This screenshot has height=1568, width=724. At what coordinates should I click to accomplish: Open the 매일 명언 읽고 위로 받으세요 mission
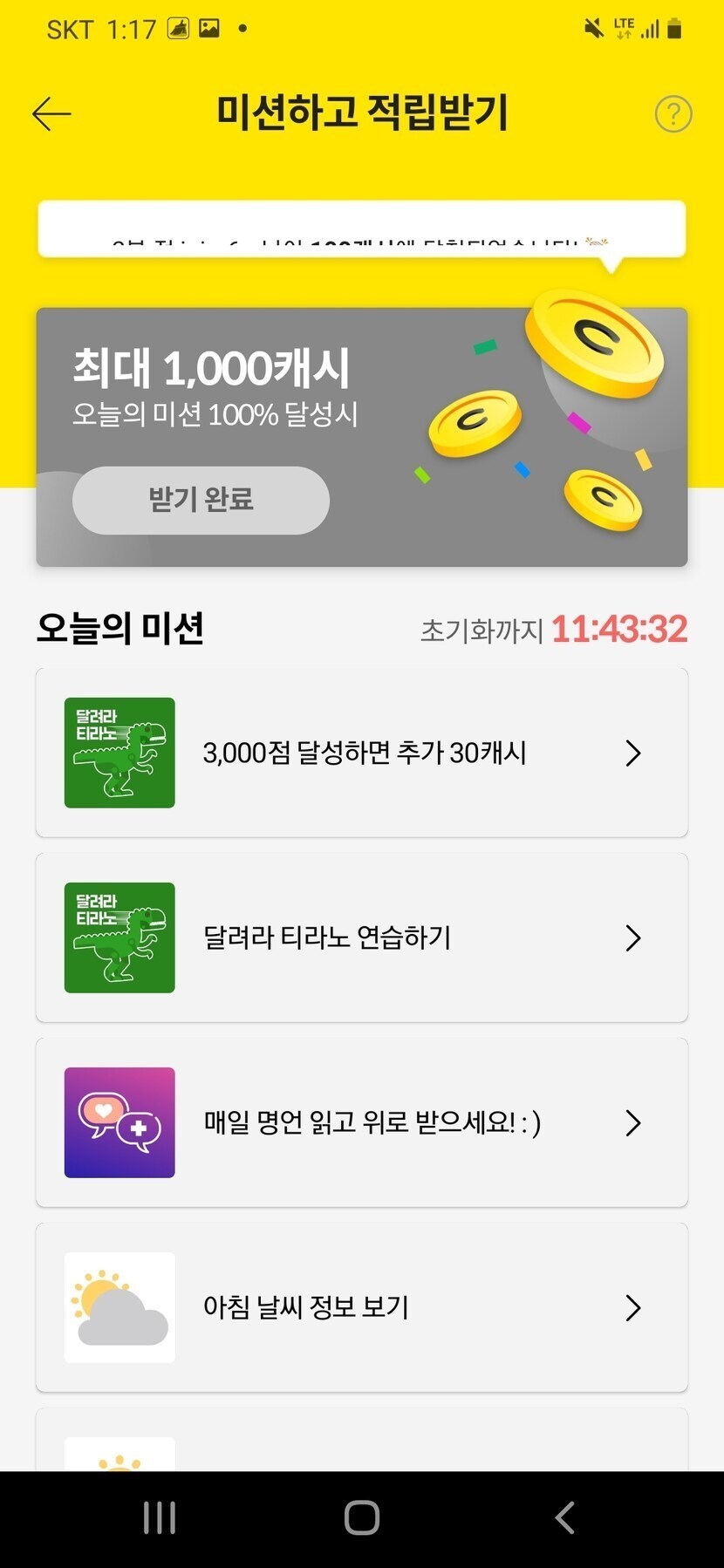(362, 1122)
